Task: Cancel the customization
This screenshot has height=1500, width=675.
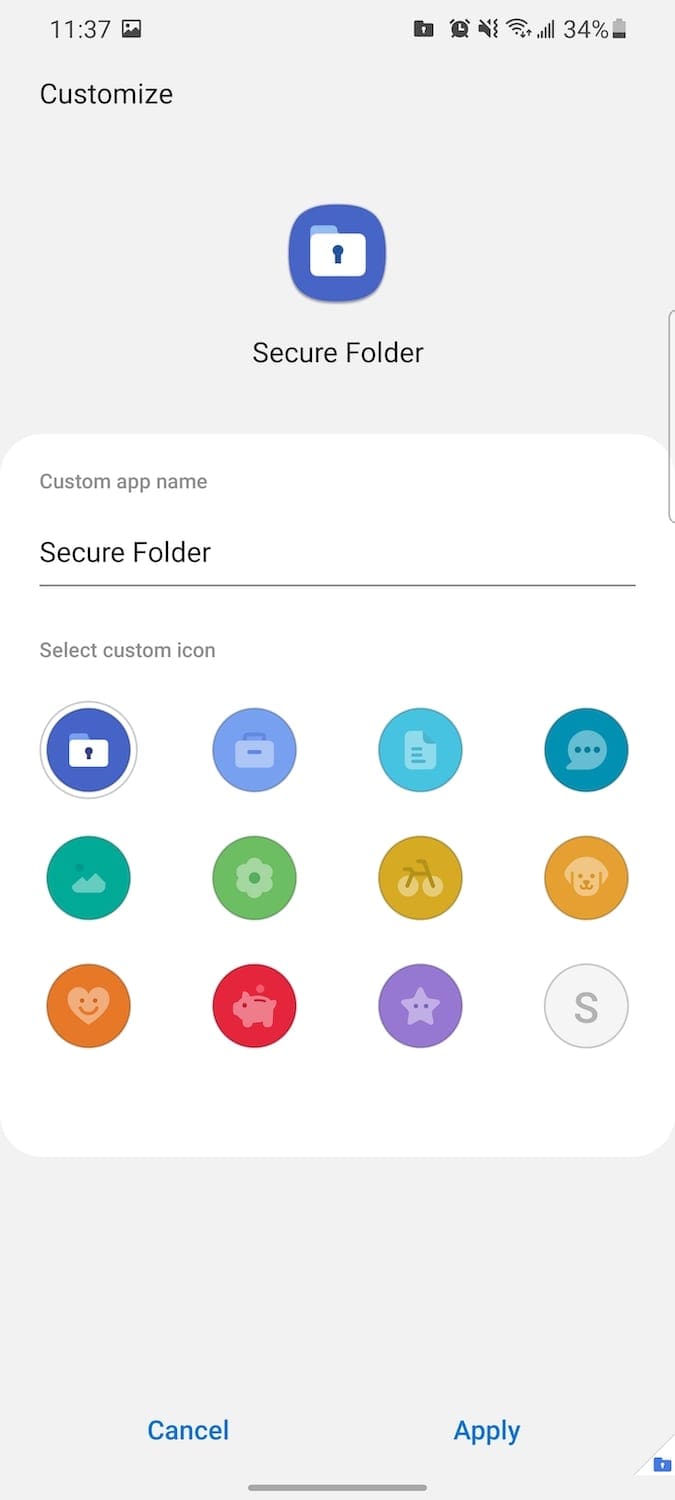Action: pos(188,1430)
